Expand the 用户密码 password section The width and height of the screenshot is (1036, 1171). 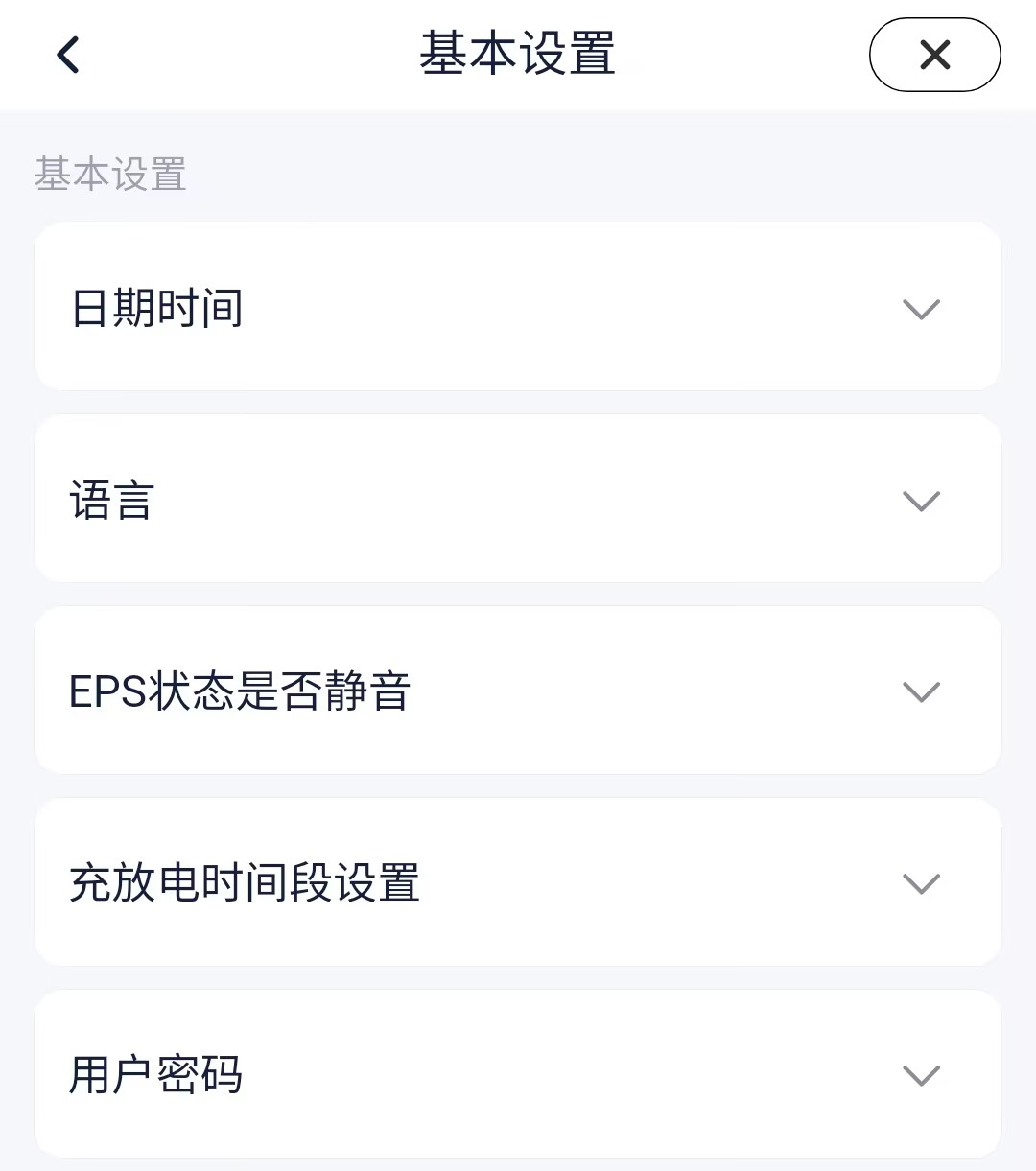518,1073
